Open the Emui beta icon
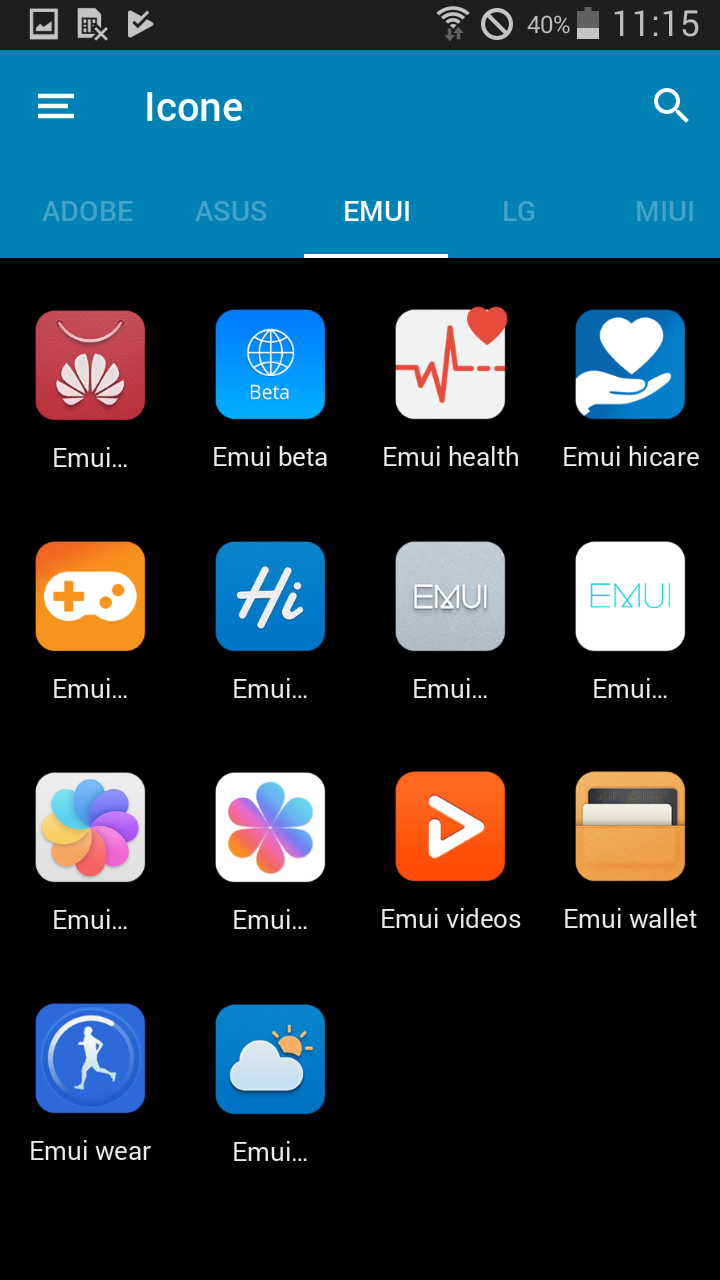 click(x=270, y=364)
